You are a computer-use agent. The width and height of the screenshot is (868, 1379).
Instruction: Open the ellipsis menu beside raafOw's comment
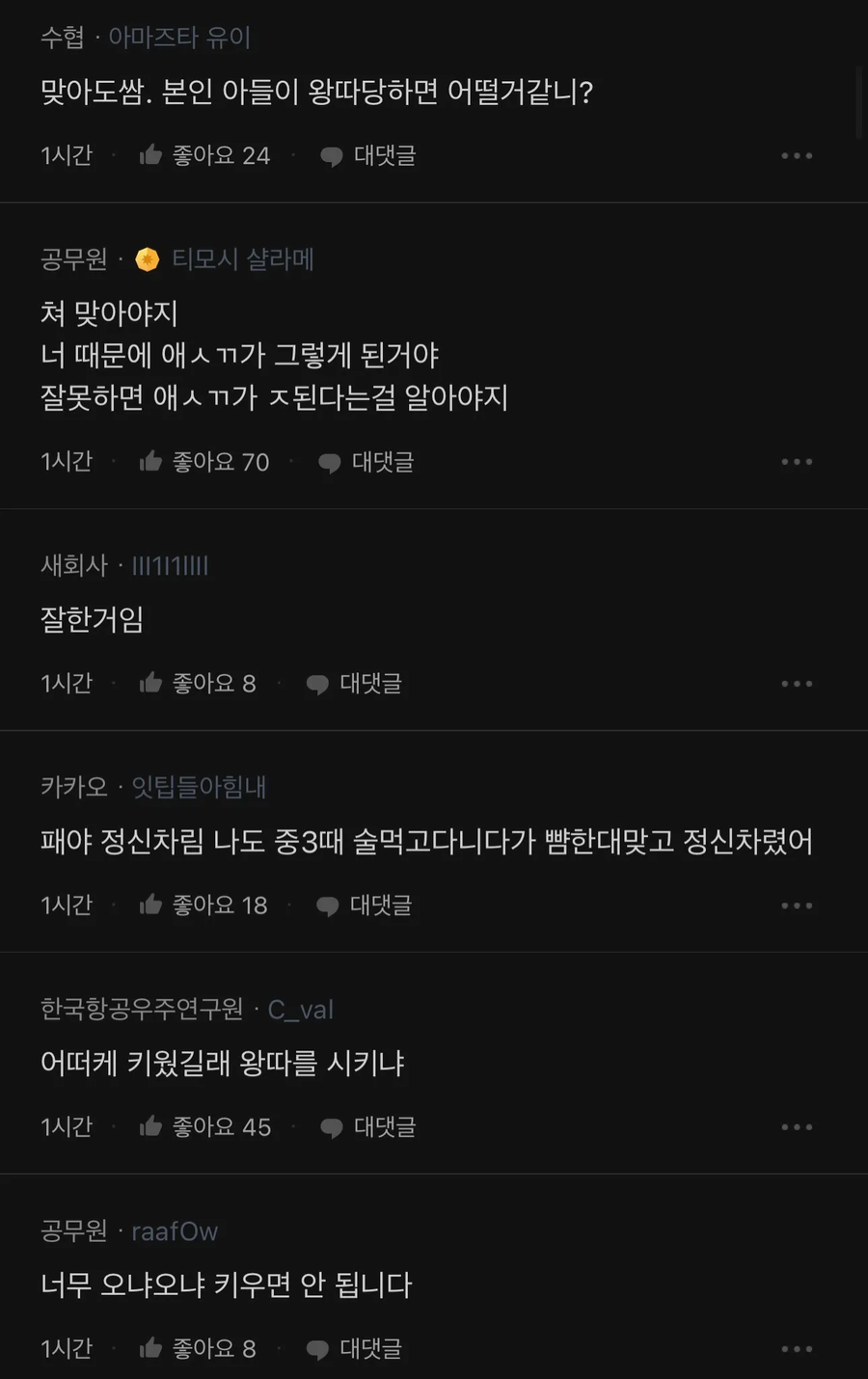797,1348
